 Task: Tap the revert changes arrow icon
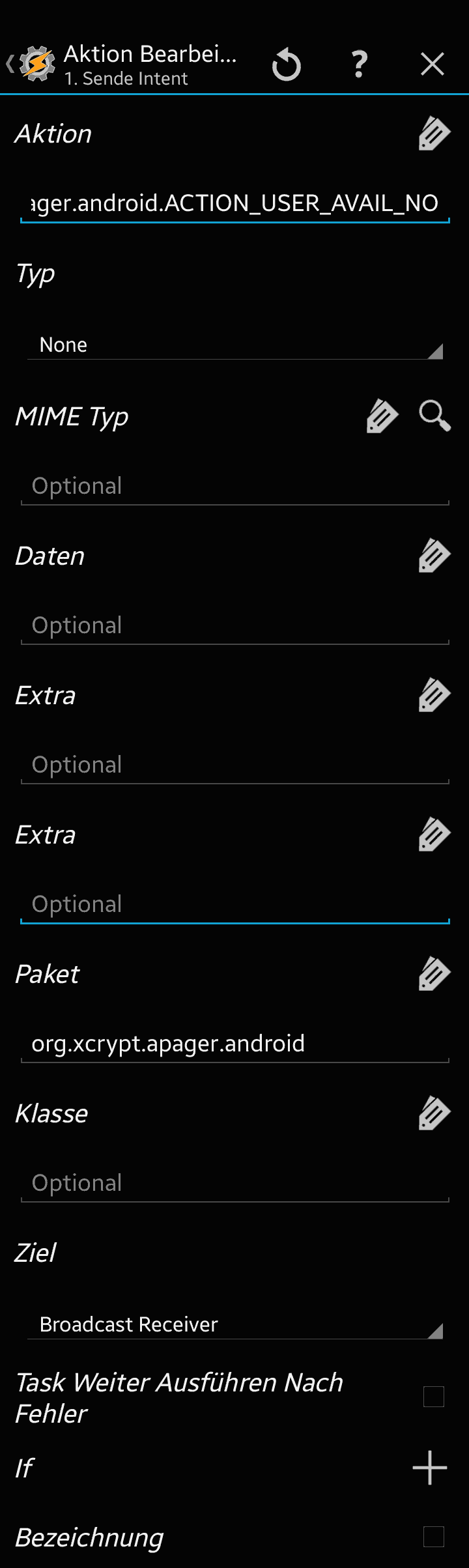[x=286, y=65]
